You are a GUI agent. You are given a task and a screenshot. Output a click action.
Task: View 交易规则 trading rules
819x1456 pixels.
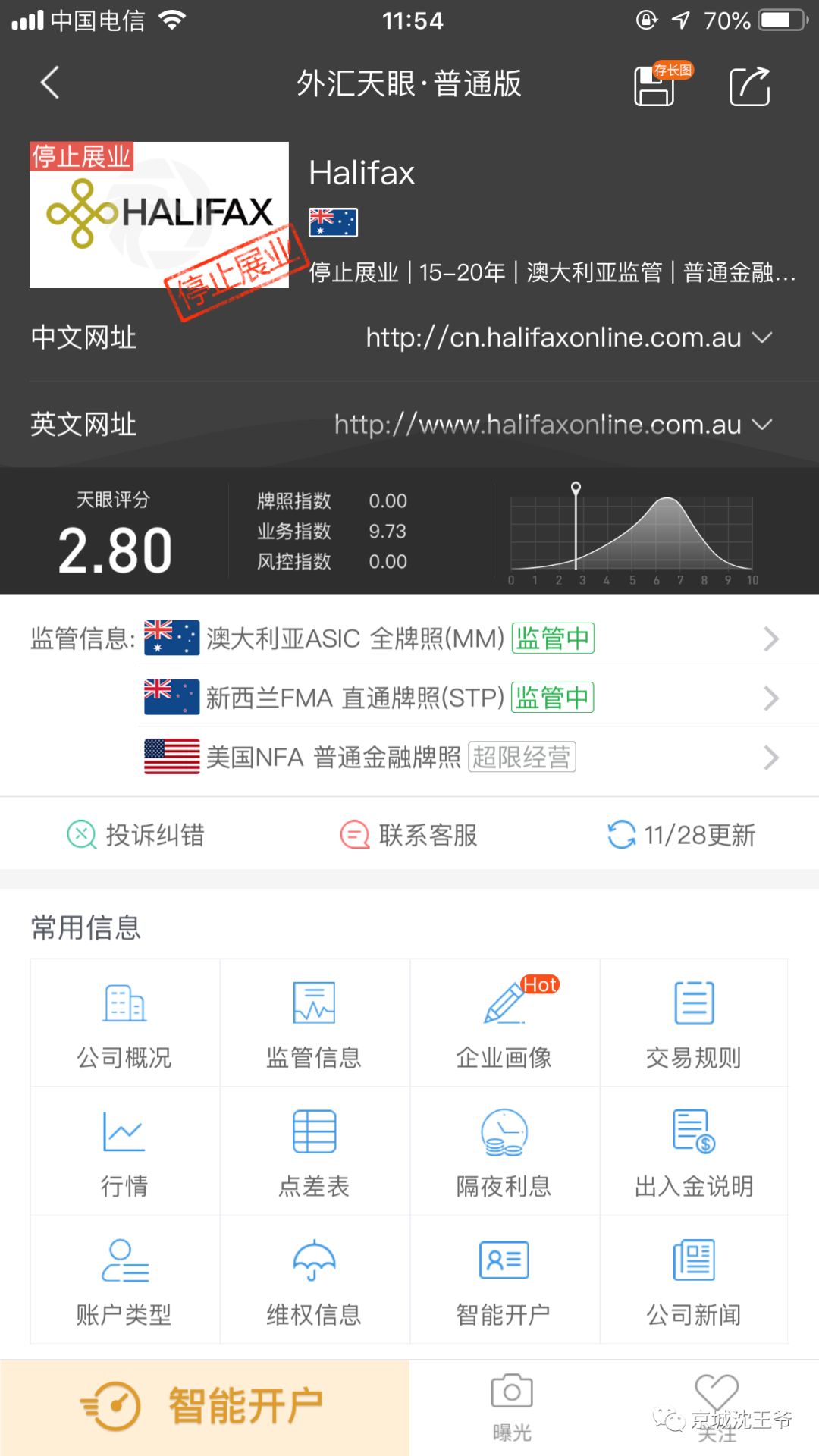(693, 1024)
